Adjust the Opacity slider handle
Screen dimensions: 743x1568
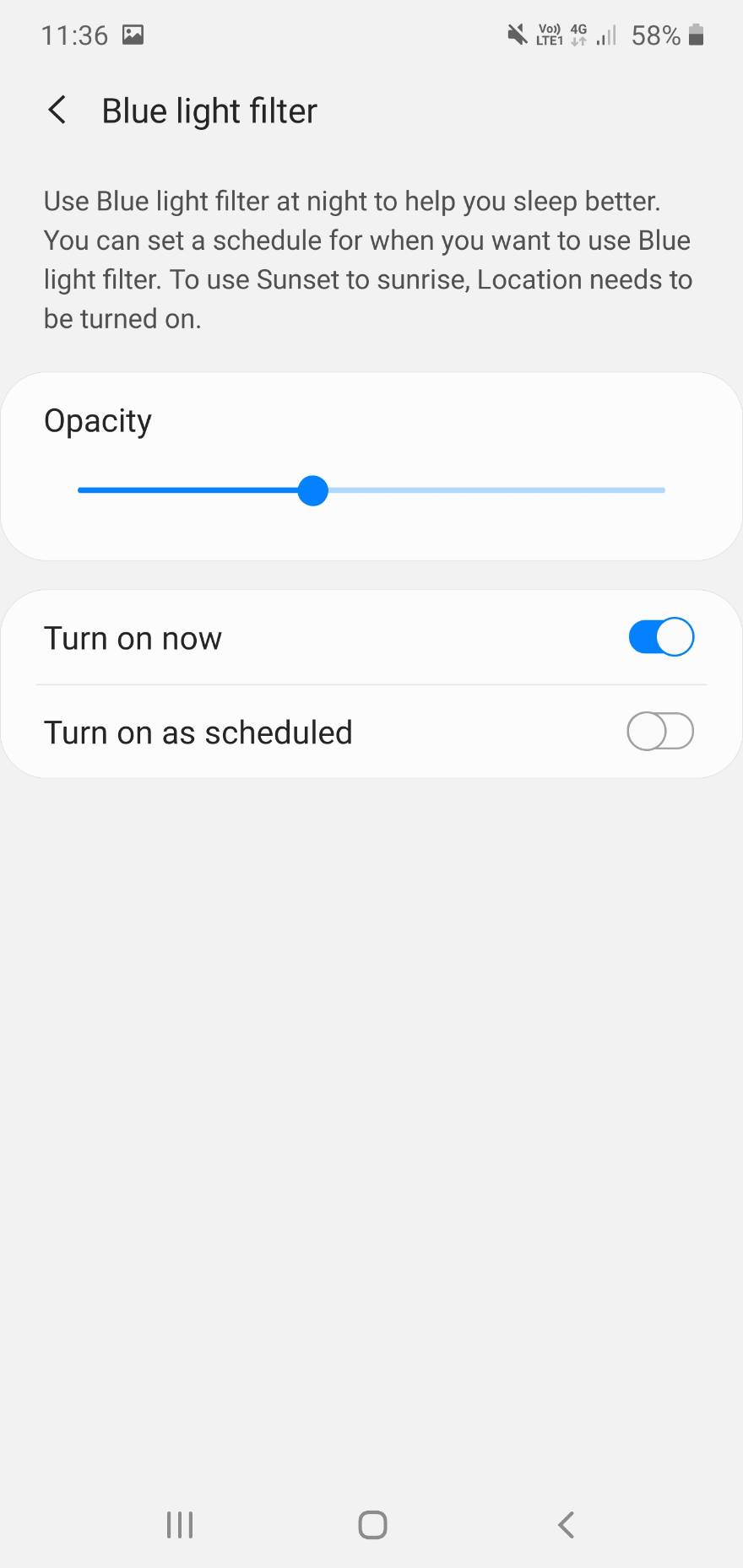[x=313, y=490]
